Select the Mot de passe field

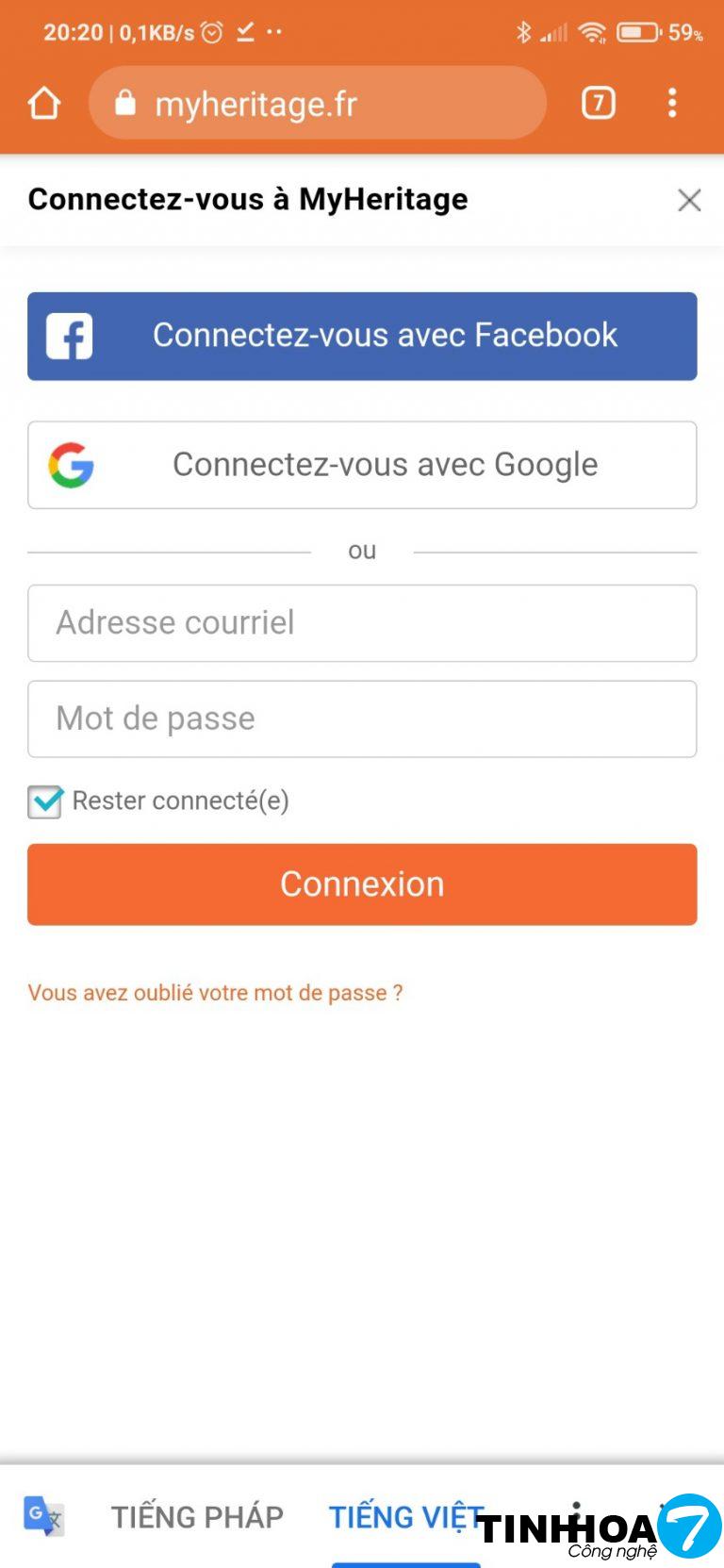[362, 719]
